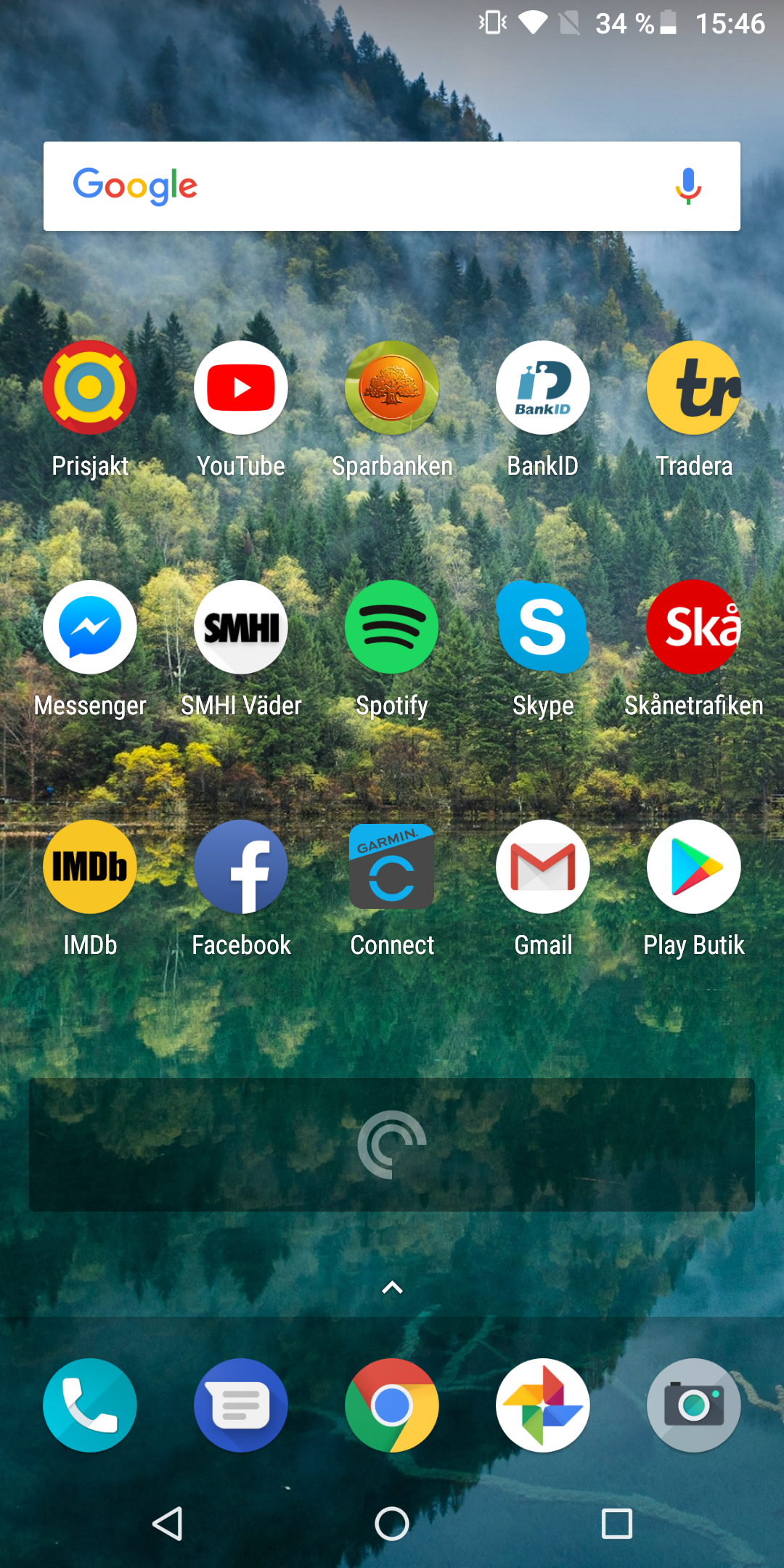Tap the system recent apps button
This screenshot has height=1568, width=784.
coord(617,1523)
